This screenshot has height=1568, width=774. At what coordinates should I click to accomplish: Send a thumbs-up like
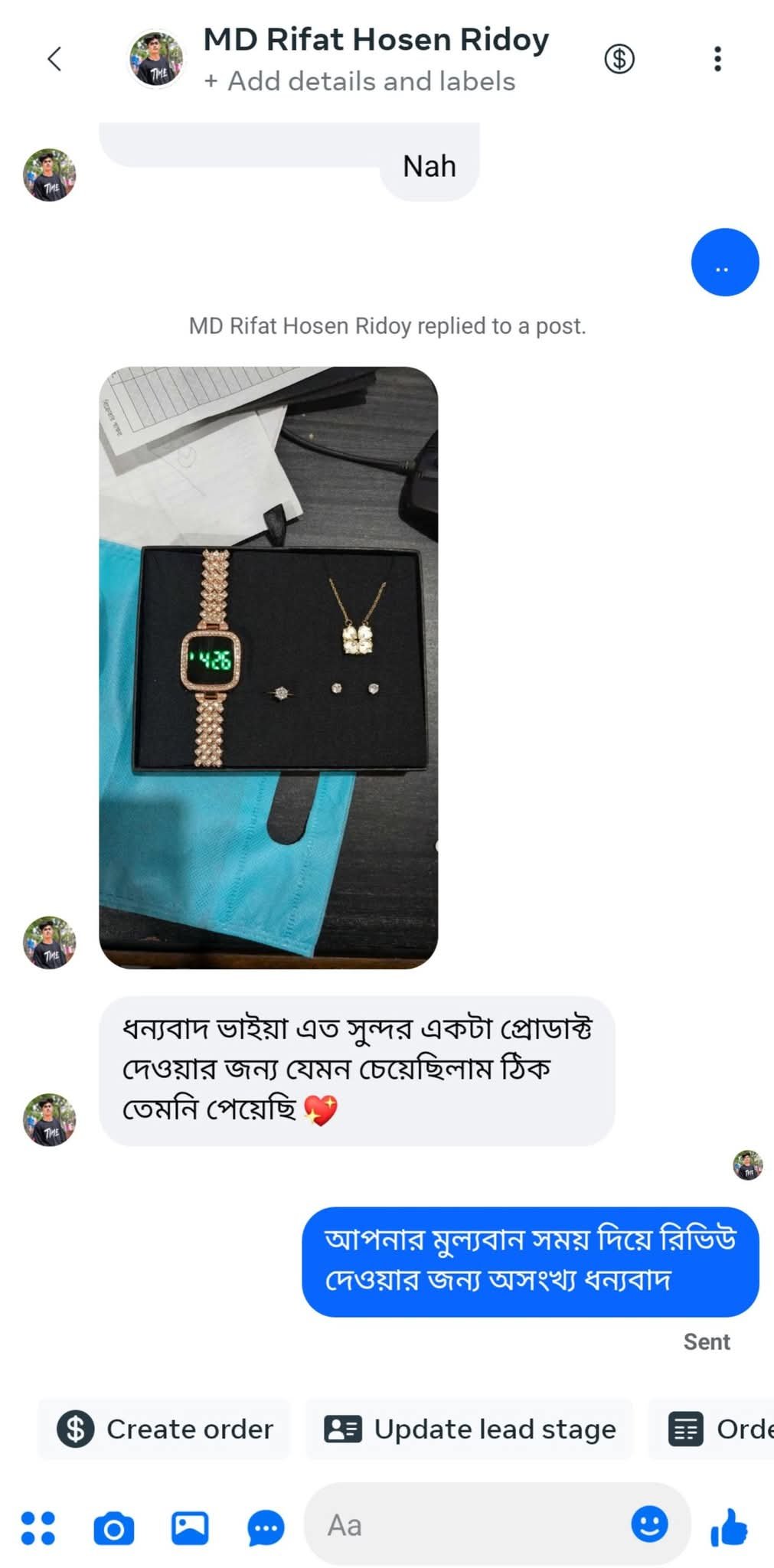(728, 1527)
